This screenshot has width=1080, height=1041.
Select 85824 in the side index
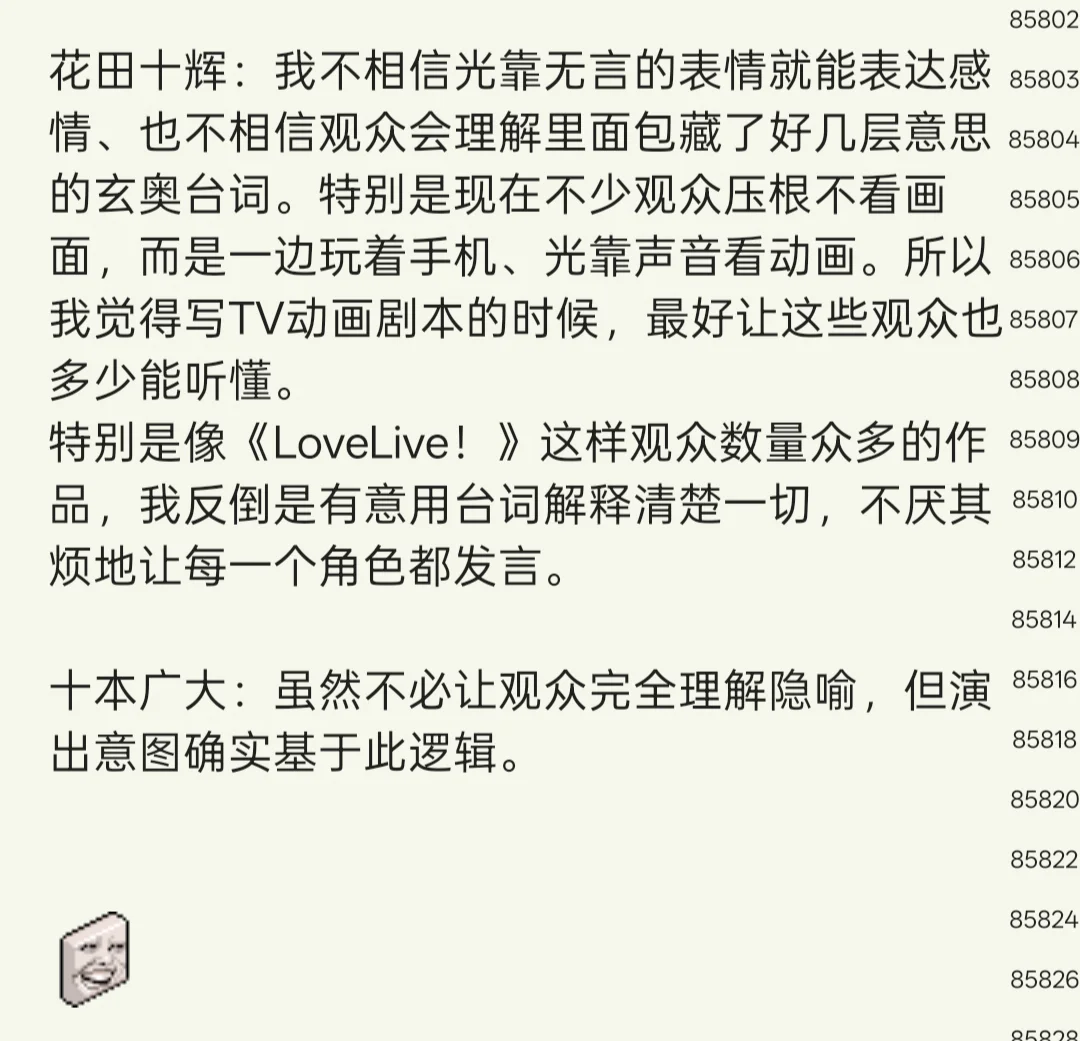[1044, 920]
